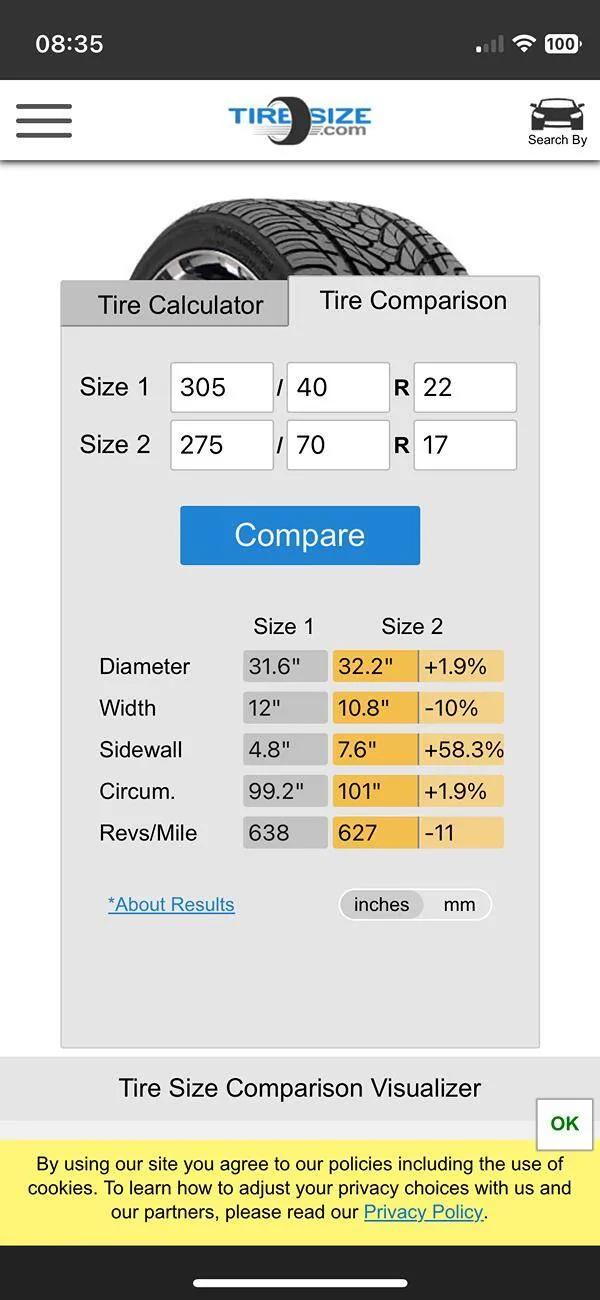Open the Search By vehicle icon
Viewport: 600px width, 1300px height.
click(557, 121)
